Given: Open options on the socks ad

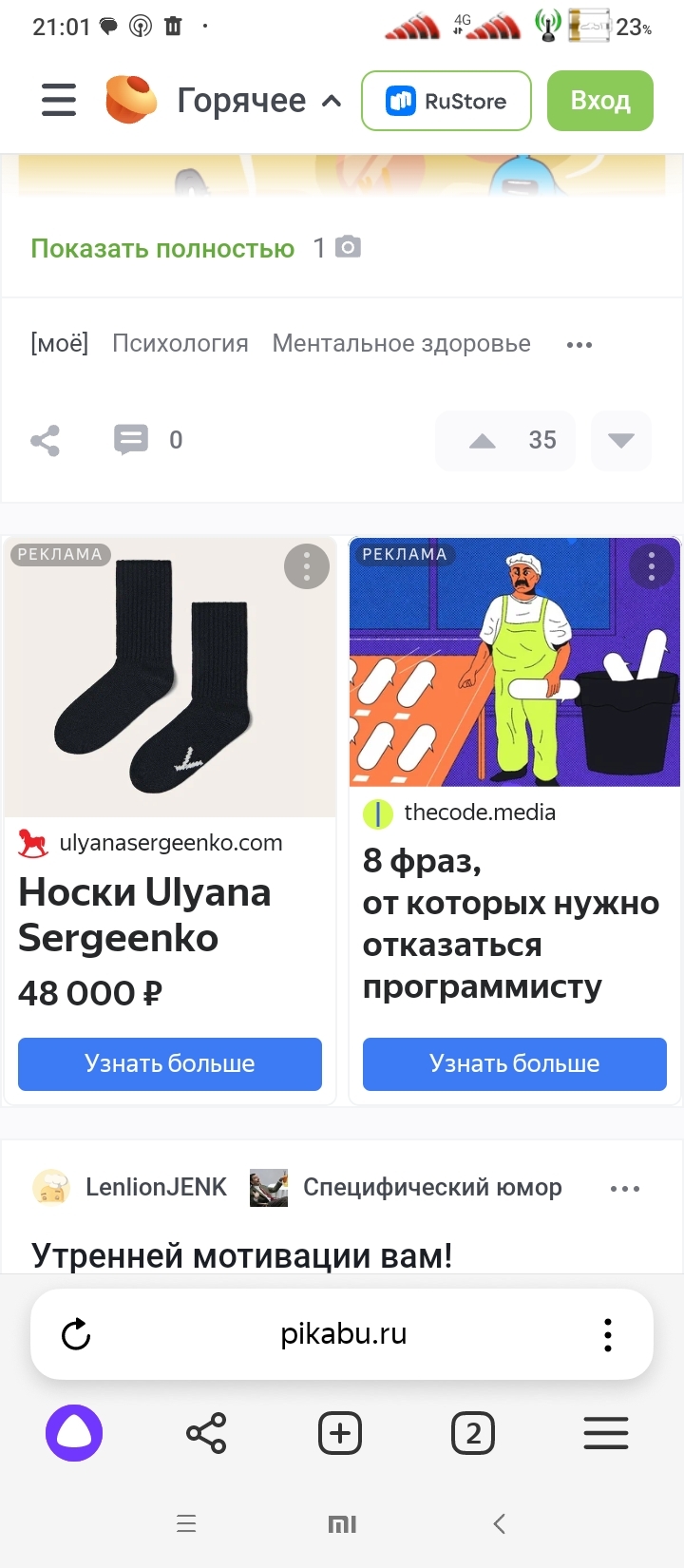Looking at the screenshot, I should point(306,567).
